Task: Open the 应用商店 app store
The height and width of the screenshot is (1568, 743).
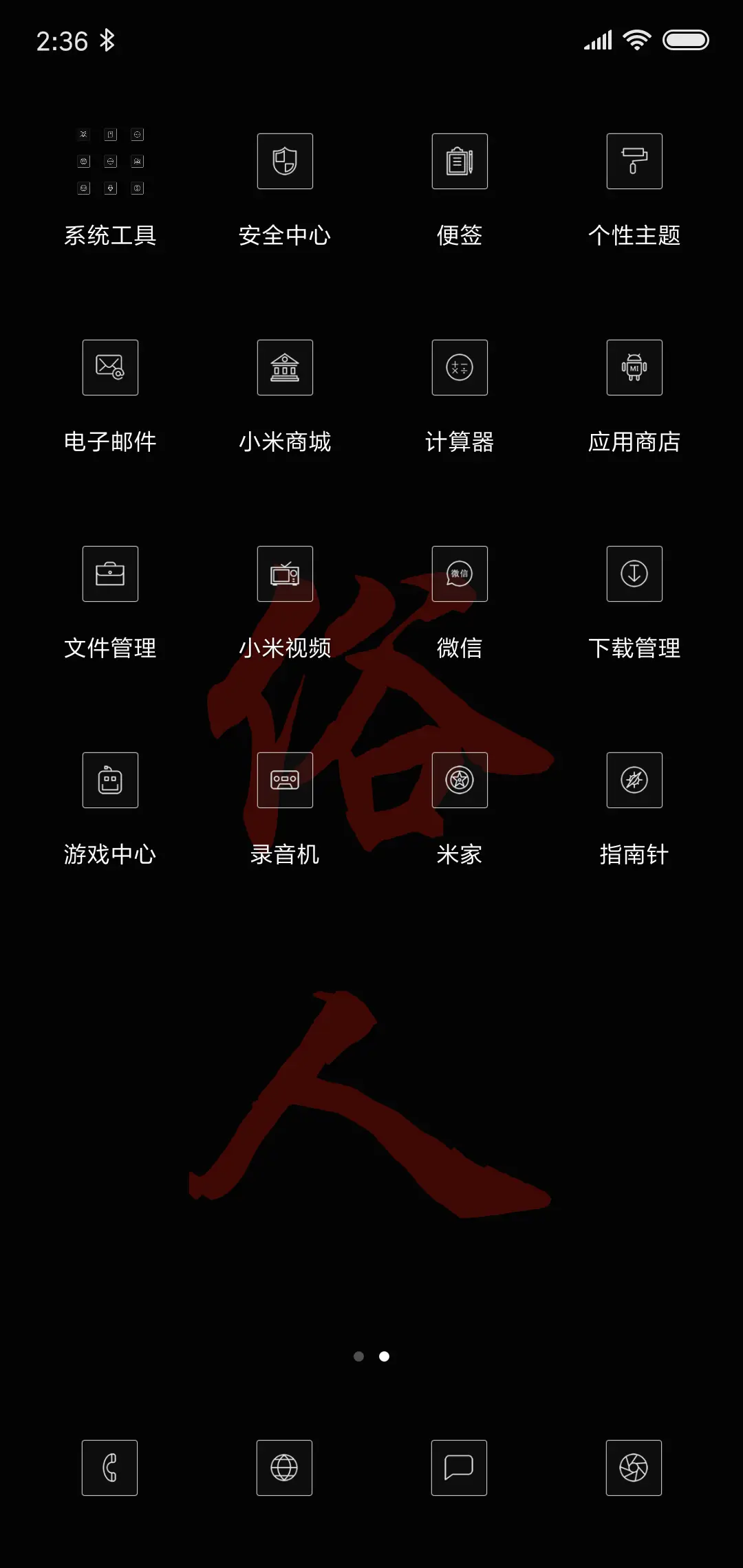Action: tap(634, 368)
